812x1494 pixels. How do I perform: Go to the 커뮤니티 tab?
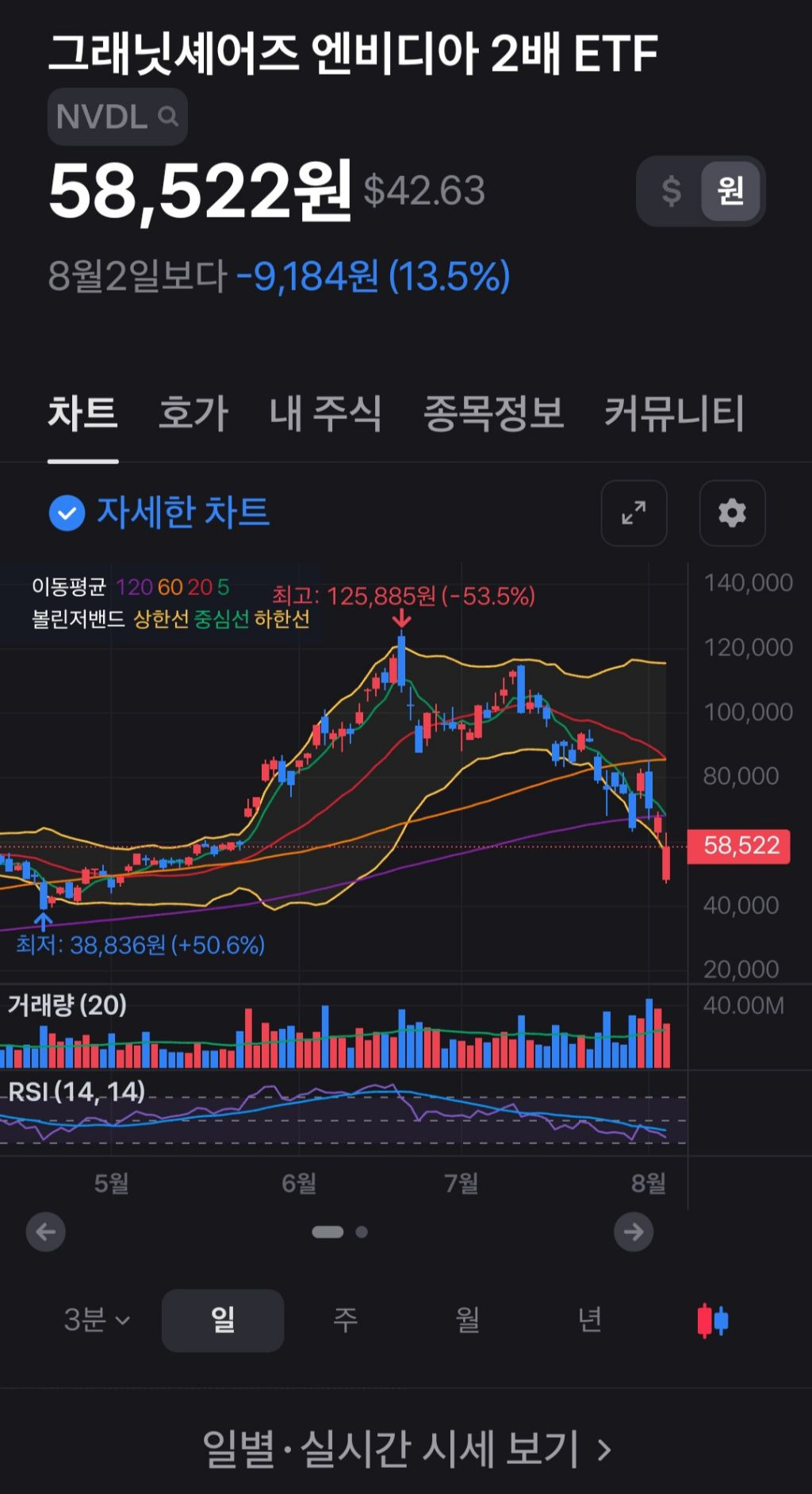point(675,413)
